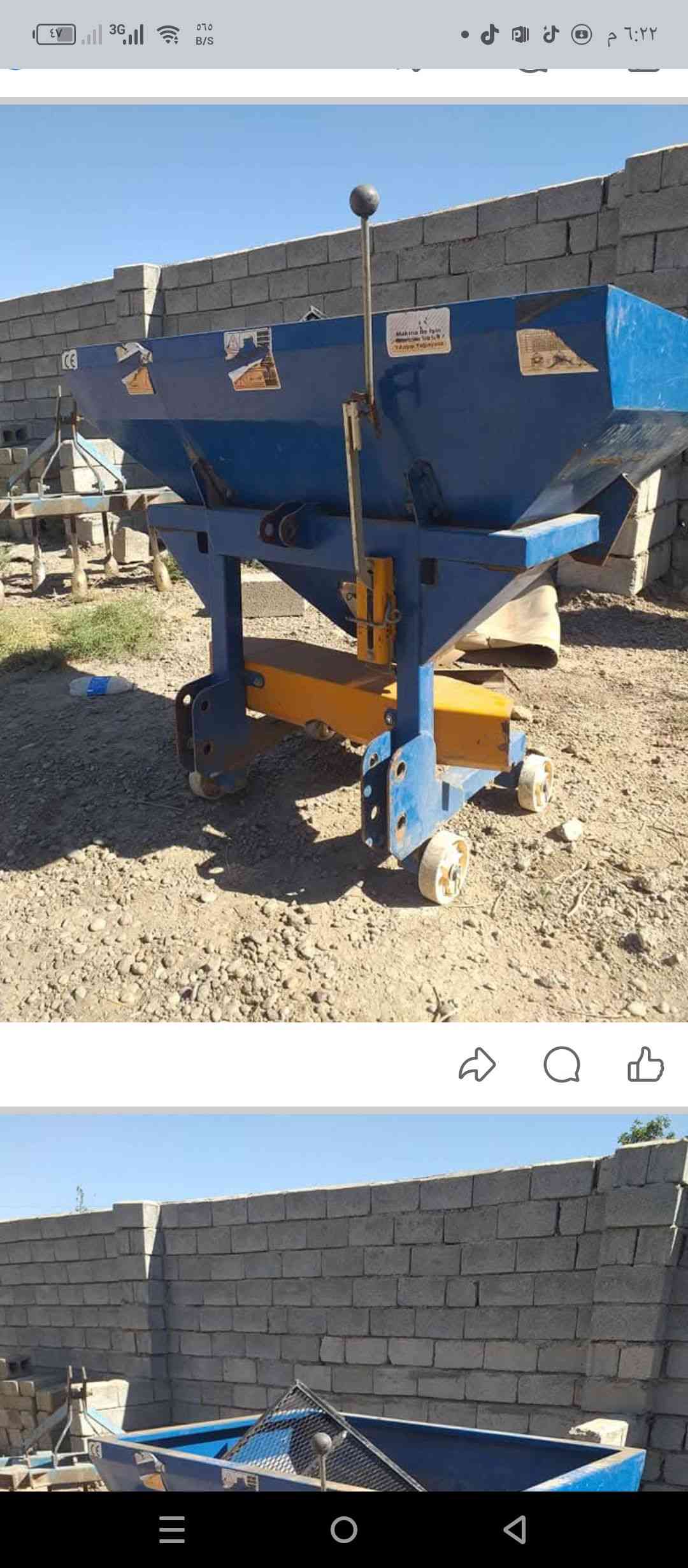Open the recent apps menu
688x1568 pixels.
coord(172,1529)
